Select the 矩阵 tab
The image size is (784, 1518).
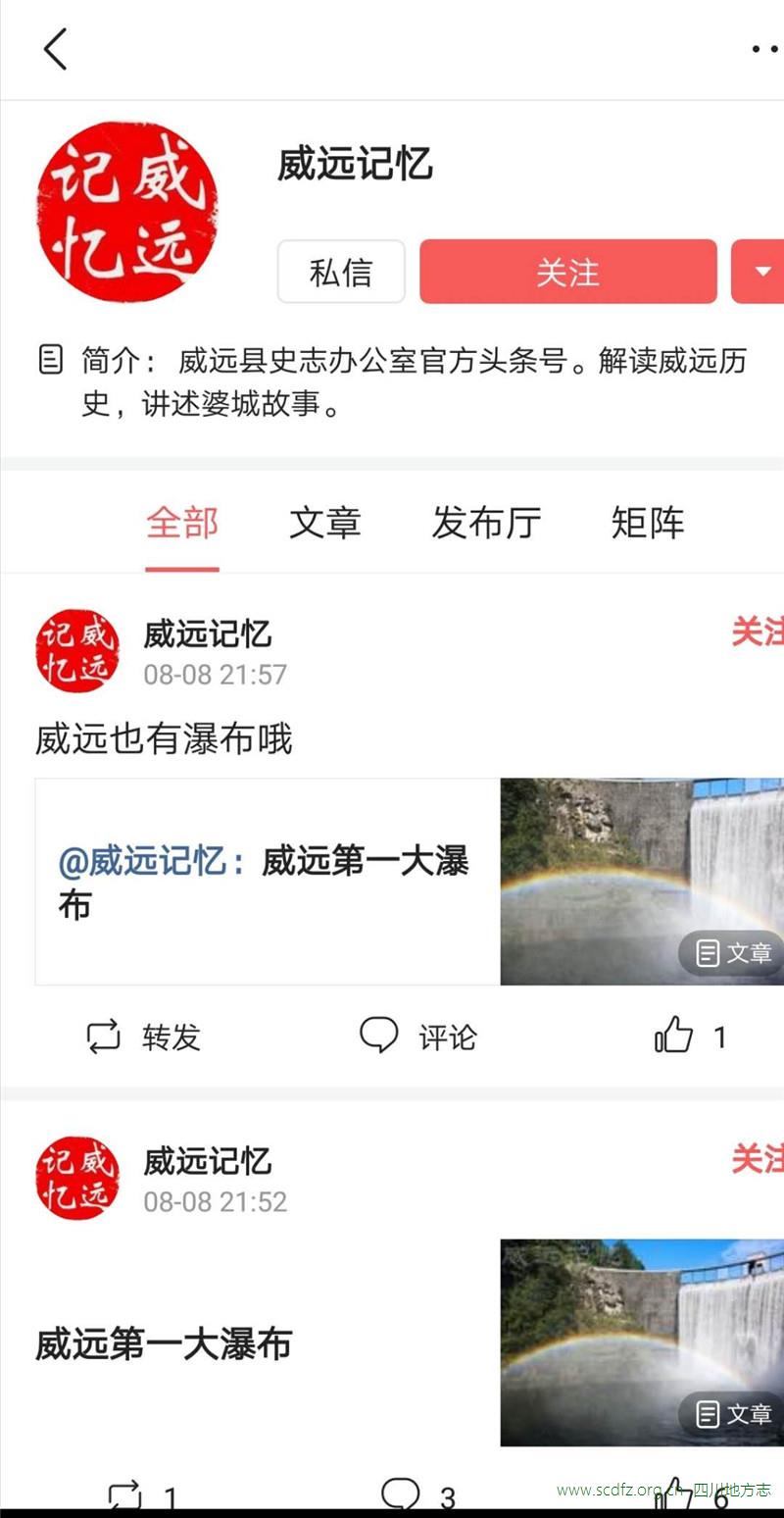tap(648, 523)
